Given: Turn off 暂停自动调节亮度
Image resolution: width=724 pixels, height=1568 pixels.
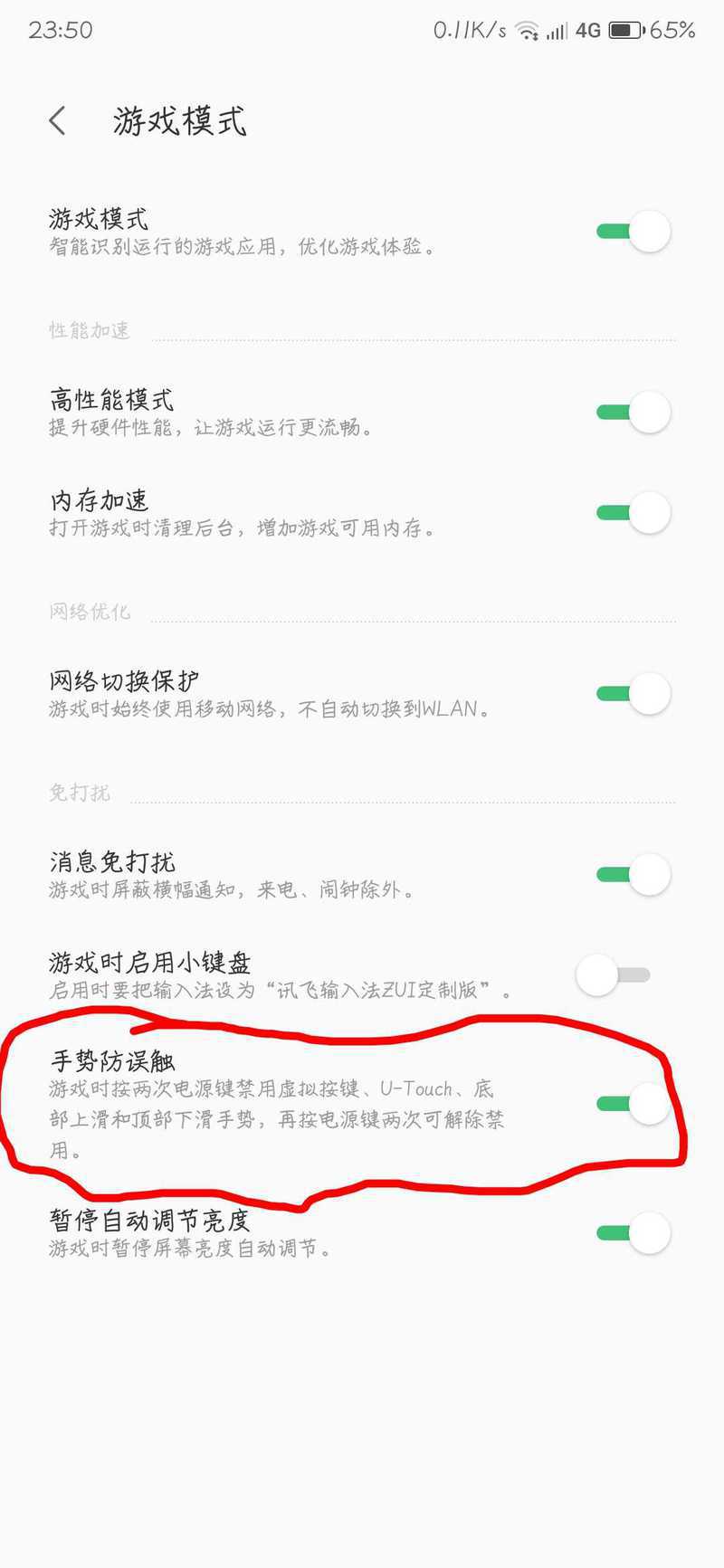Looking at the screenshot, I should [x=633, y=1233].
